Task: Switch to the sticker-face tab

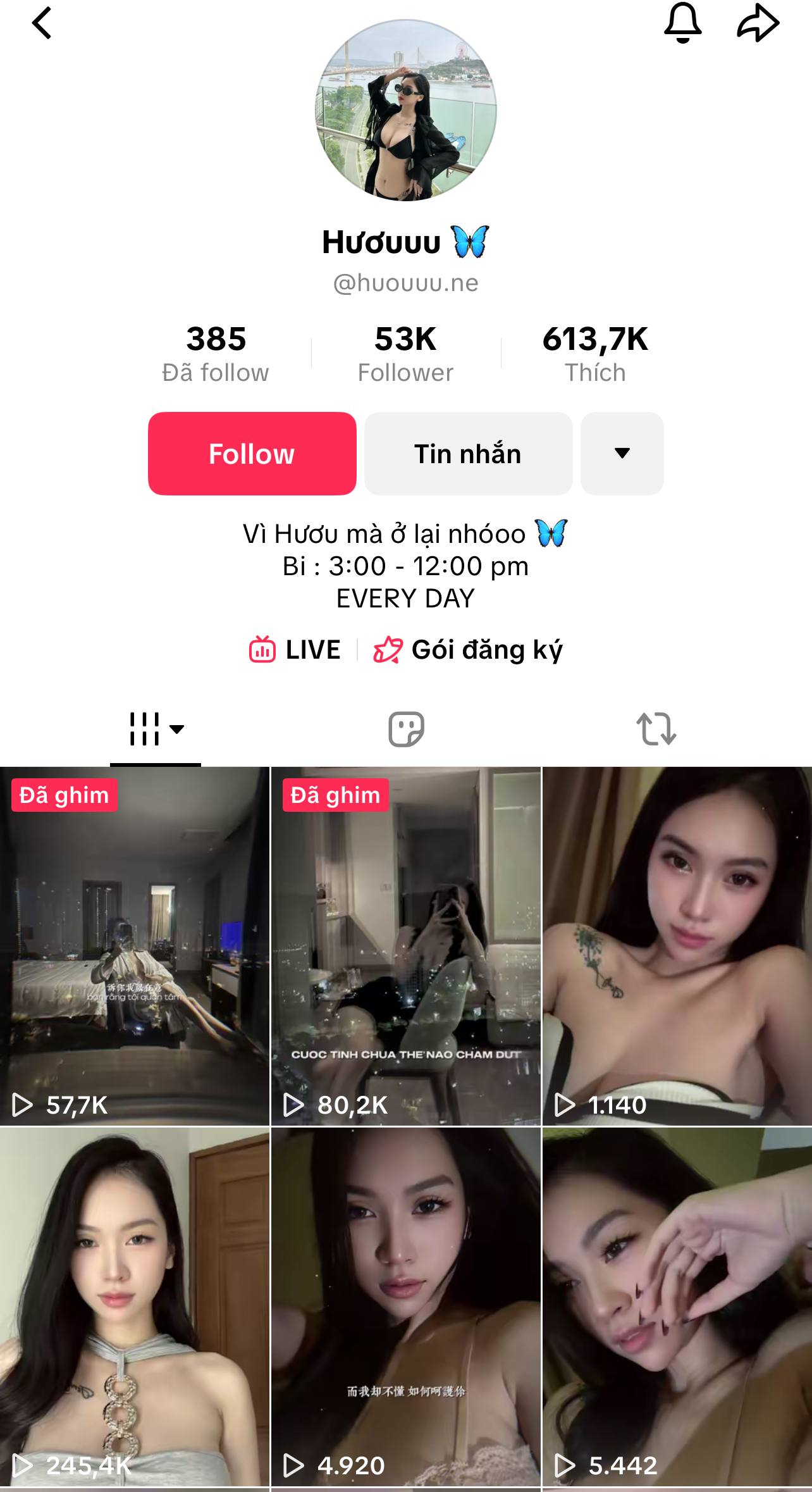Action: click(406, 729)
